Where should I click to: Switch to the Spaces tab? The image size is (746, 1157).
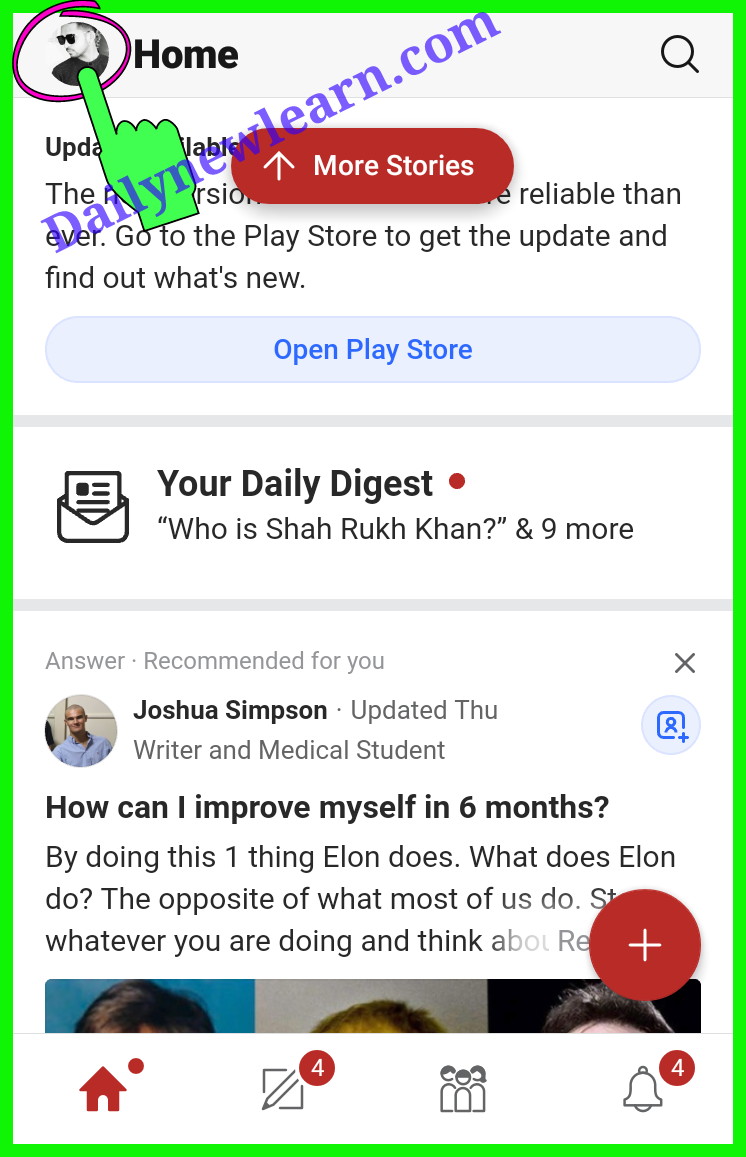(x=462, y=1089)
